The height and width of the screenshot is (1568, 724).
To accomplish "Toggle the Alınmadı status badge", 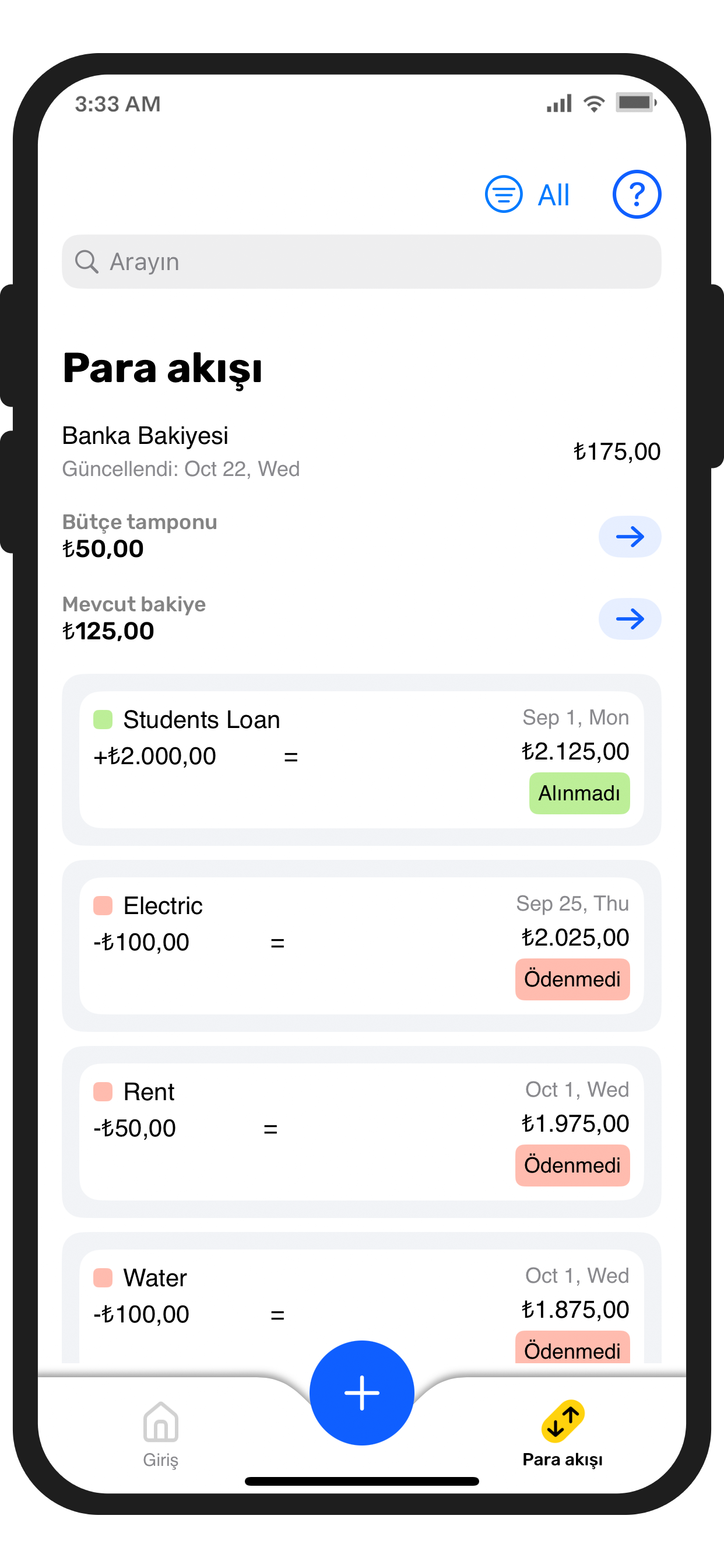I will tap(579, 793).
